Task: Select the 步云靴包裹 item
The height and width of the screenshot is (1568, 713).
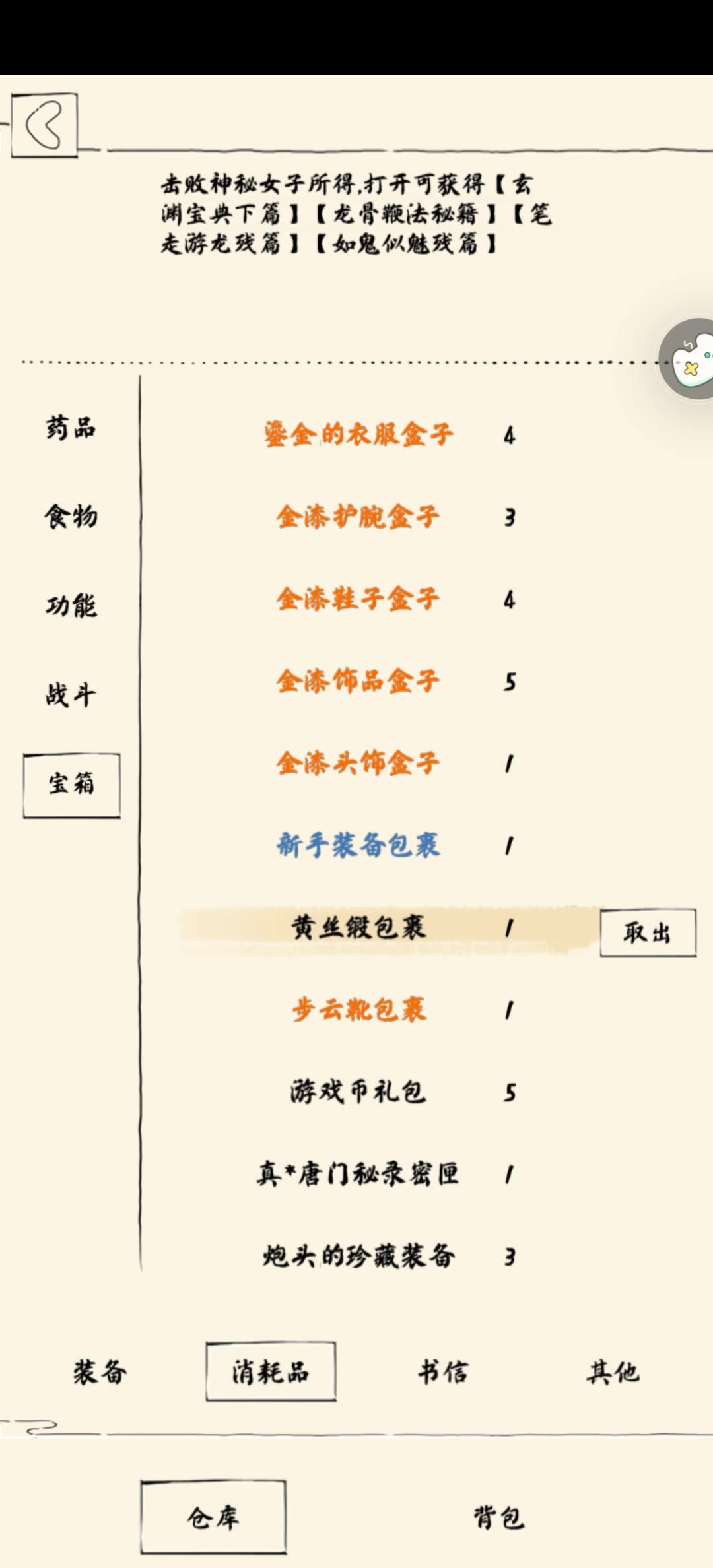Action: pyautogui.click(x=358, y=1010)
